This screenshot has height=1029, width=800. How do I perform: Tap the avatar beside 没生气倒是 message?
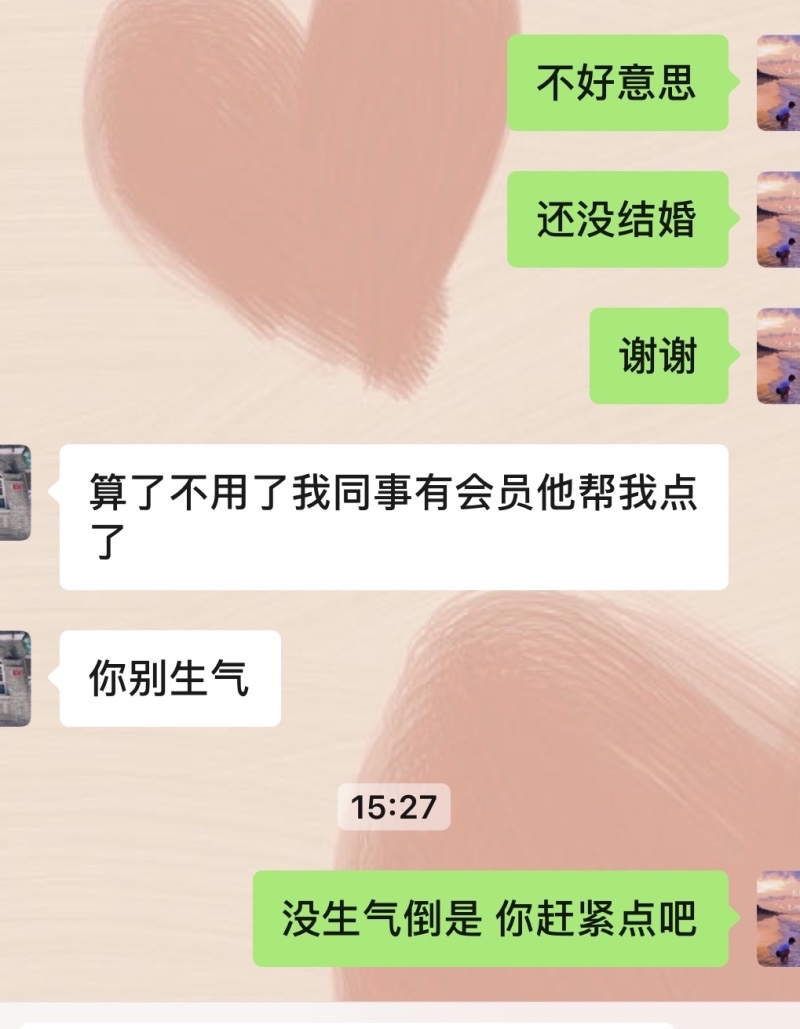click(778, 918)
